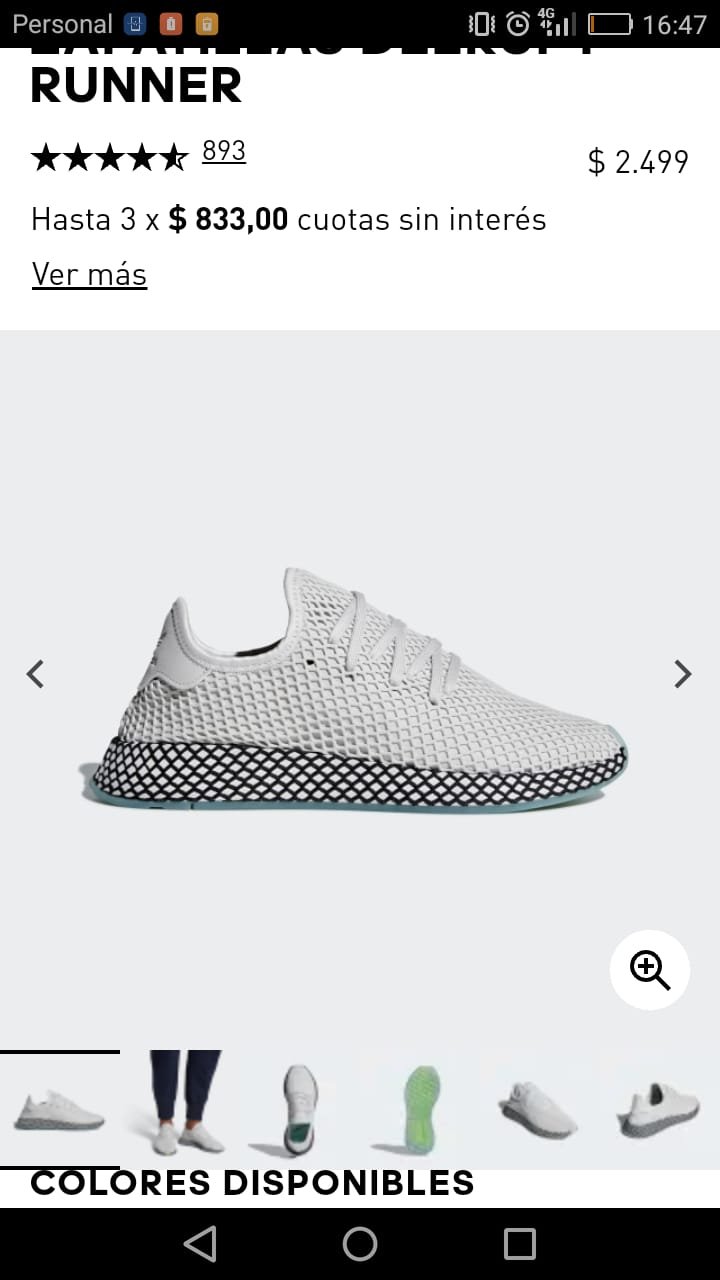Select the rear angled view thumbnail

pyautogui.click(x=658, y=1110)
